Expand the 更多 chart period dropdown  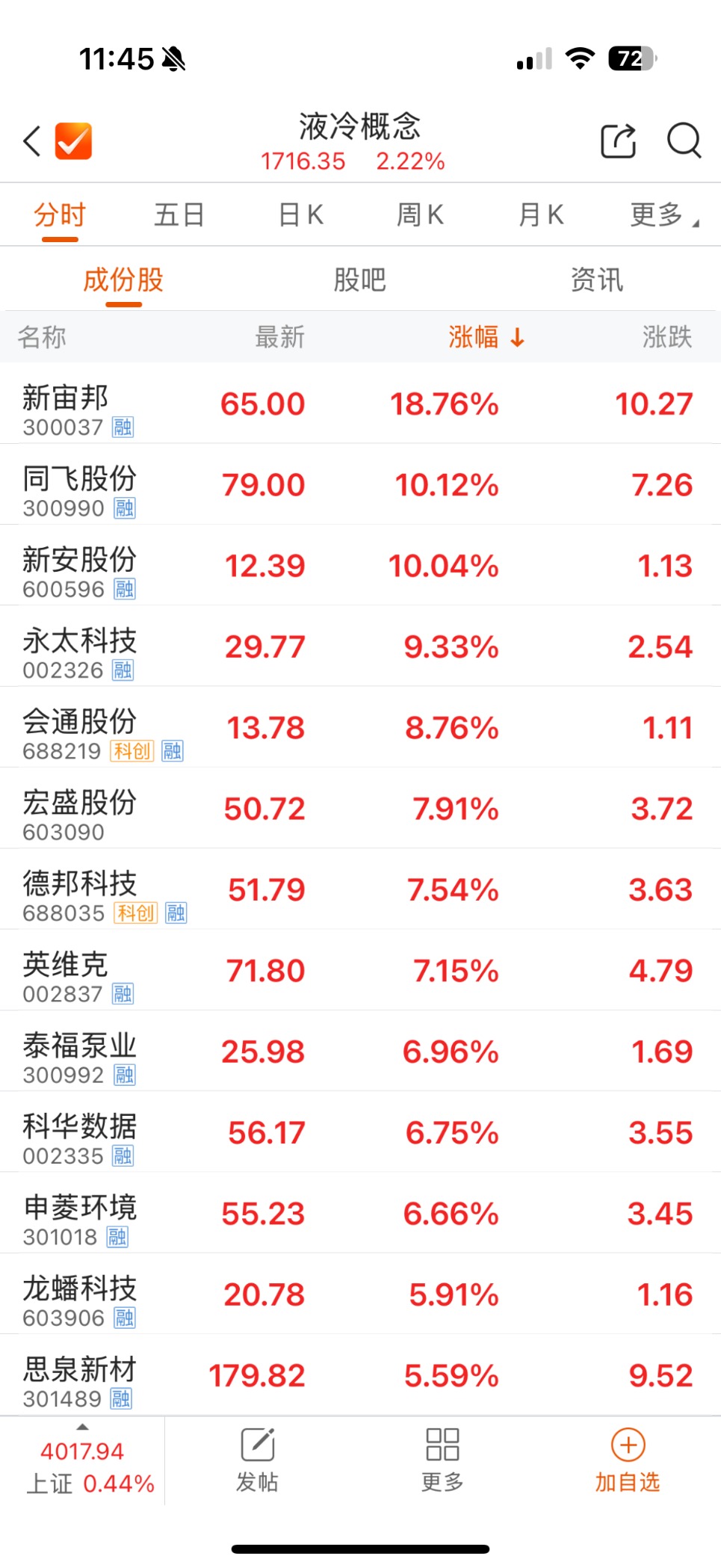tap(663, 215)
